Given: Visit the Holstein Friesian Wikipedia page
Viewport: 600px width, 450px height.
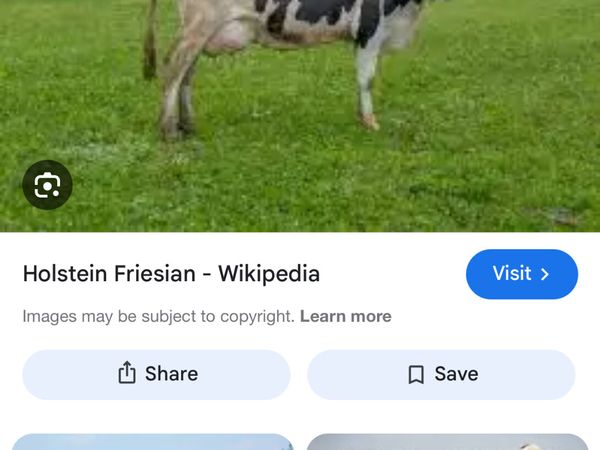Looking at the screenshot, I should point(521,274).
